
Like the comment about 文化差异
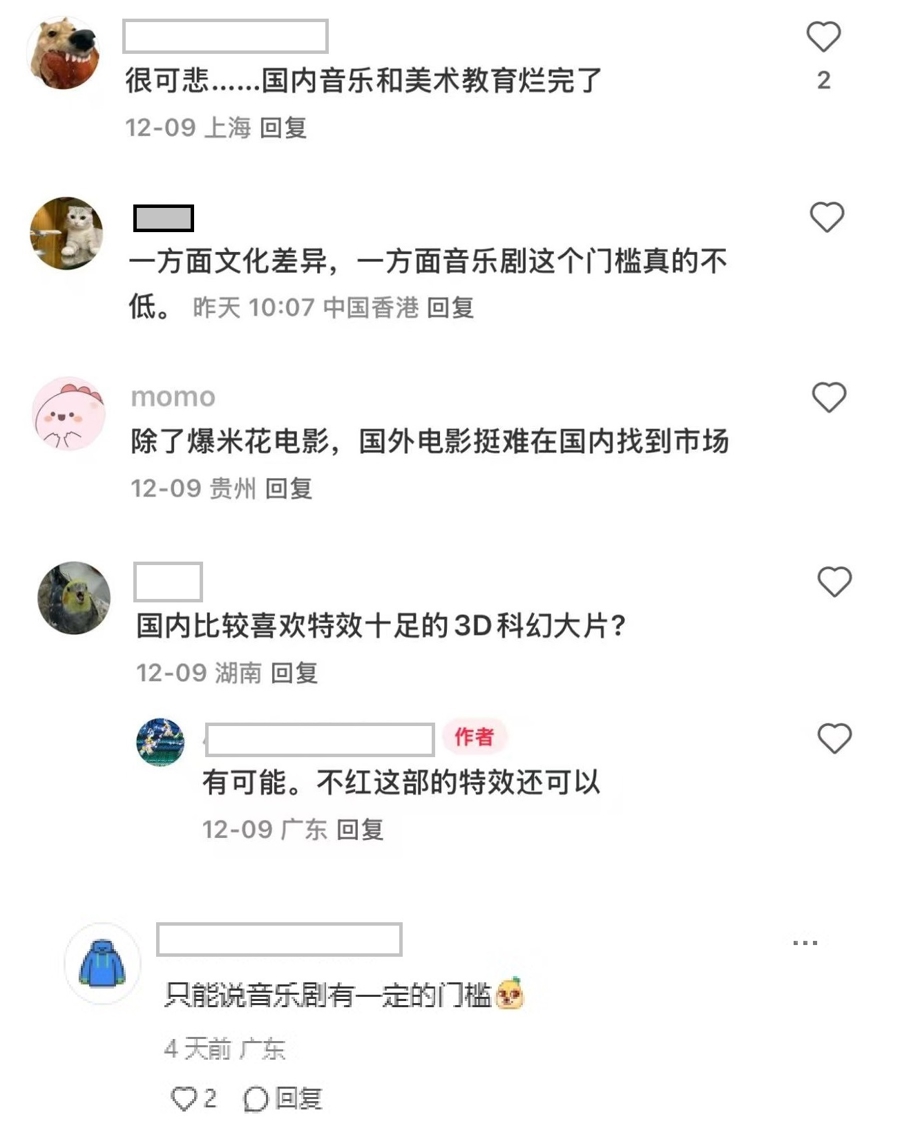(x=826, y=217)
